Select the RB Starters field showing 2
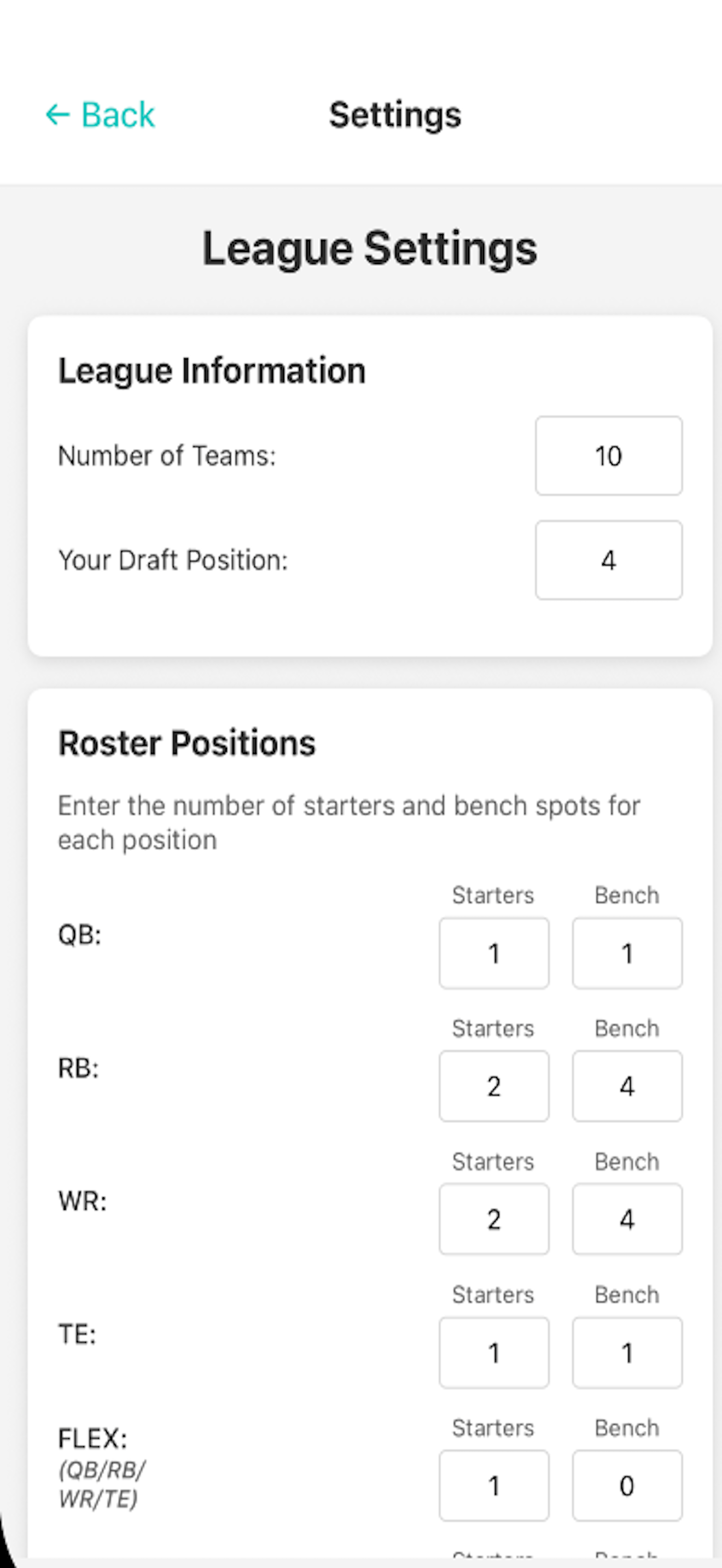Screen dimensions: 722x1568 494,1086
